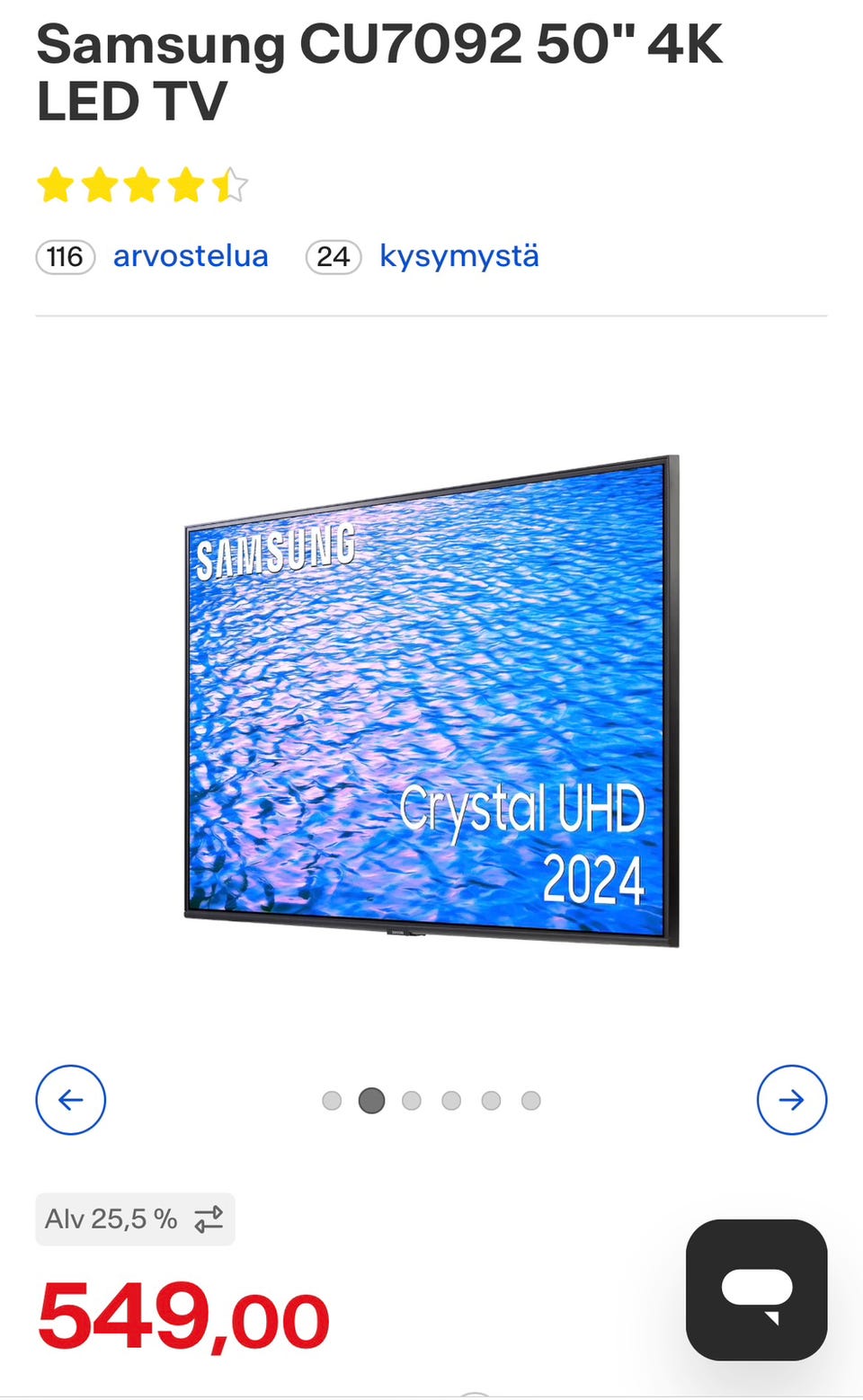Toggle the Alv 25,5 % tax display

tap(135, 1219)
